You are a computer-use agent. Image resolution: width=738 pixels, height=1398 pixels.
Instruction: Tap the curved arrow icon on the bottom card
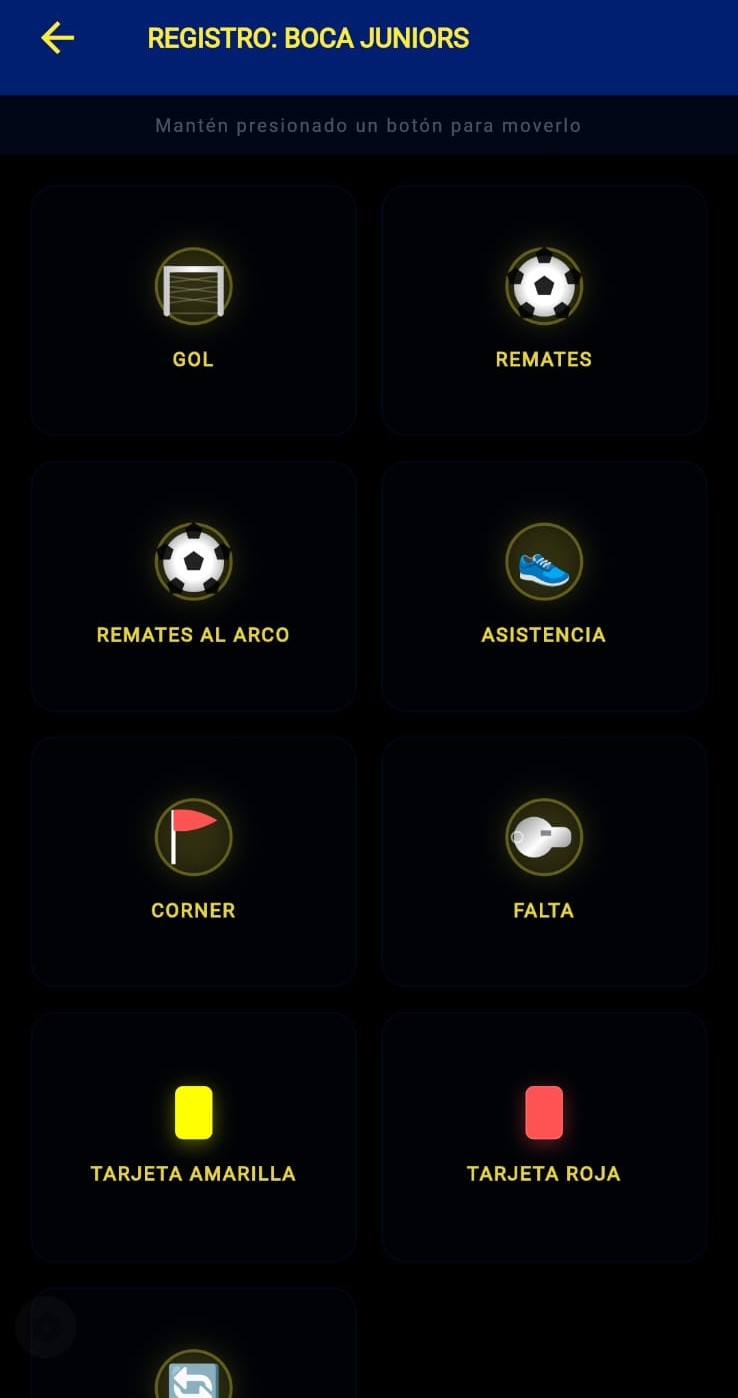(x=193, y=1380)
